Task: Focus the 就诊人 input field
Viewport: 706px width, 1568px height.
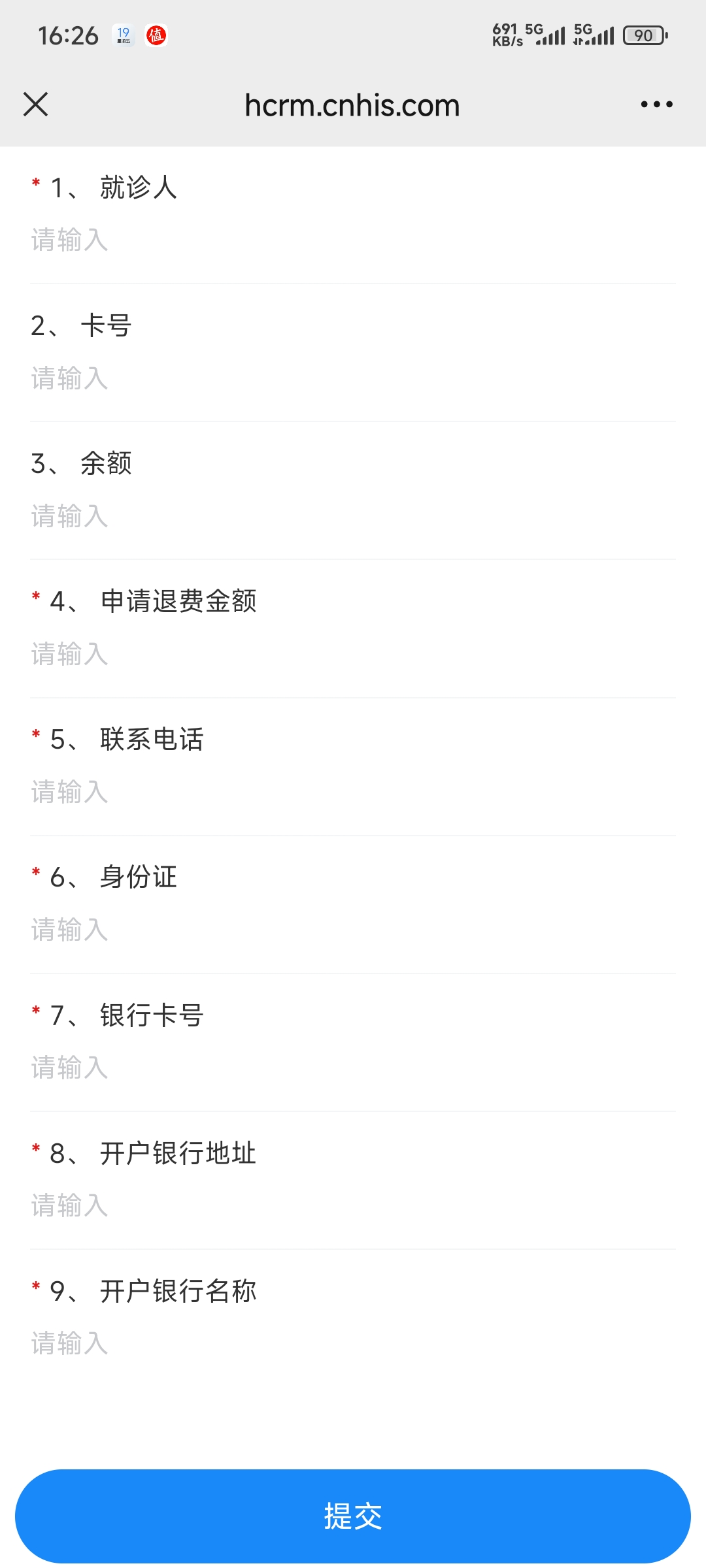Action: click(x=353, y=240)
